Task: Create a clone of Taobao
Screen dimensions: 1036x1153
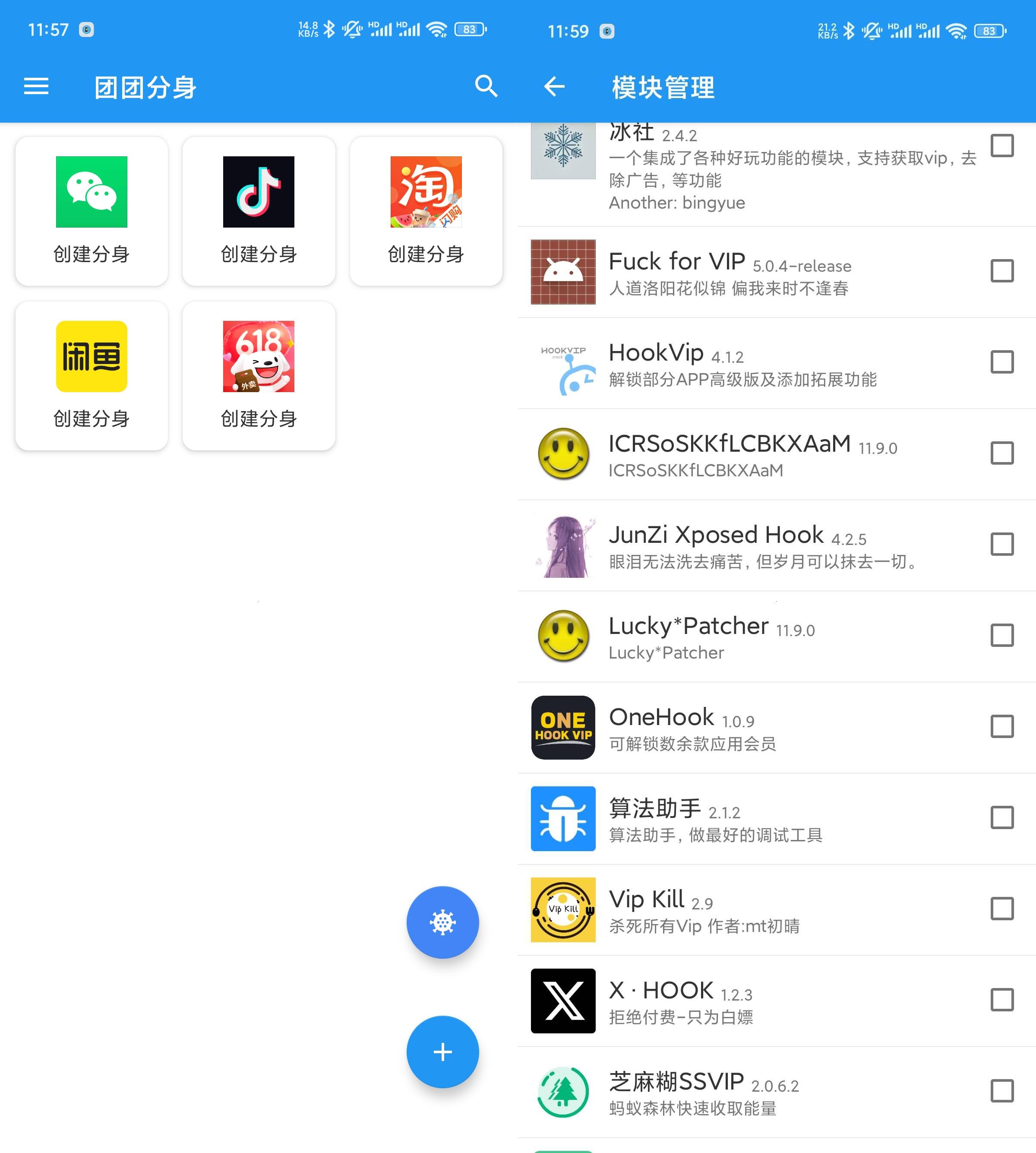Action: 426,211
